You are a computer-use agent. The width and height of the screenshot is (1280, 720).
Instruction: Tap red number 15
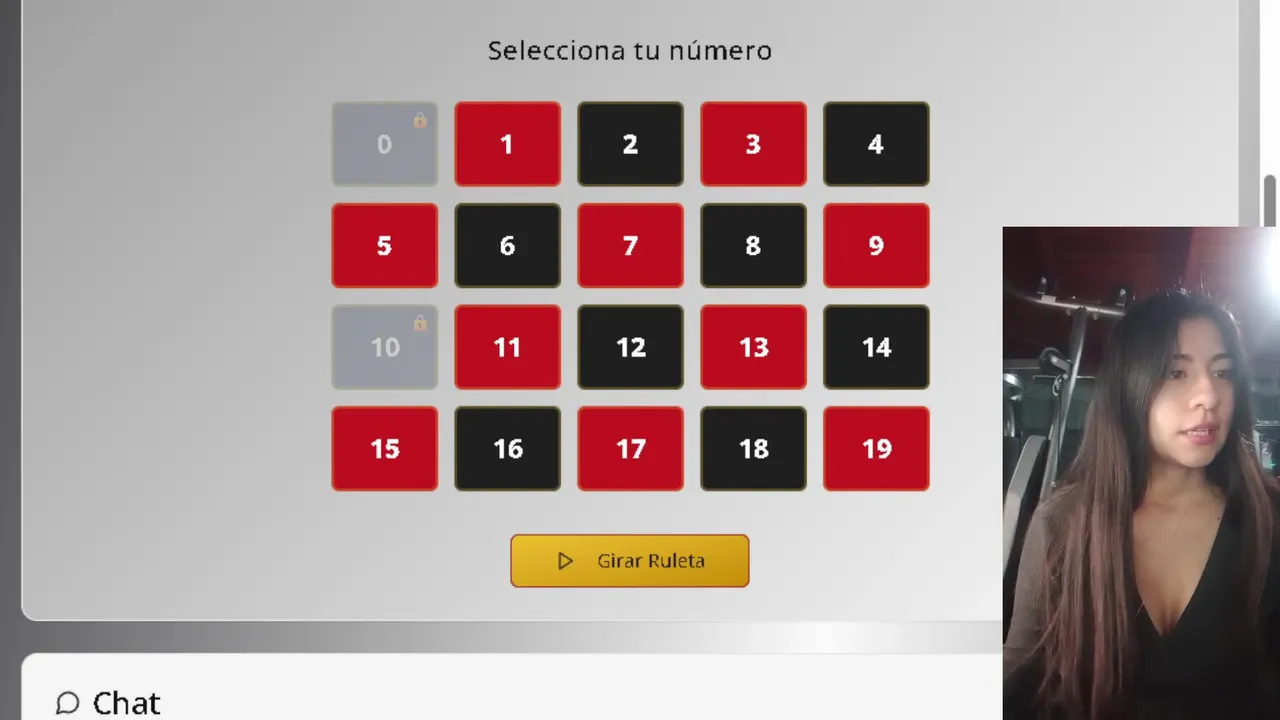(x=384, y=449)
